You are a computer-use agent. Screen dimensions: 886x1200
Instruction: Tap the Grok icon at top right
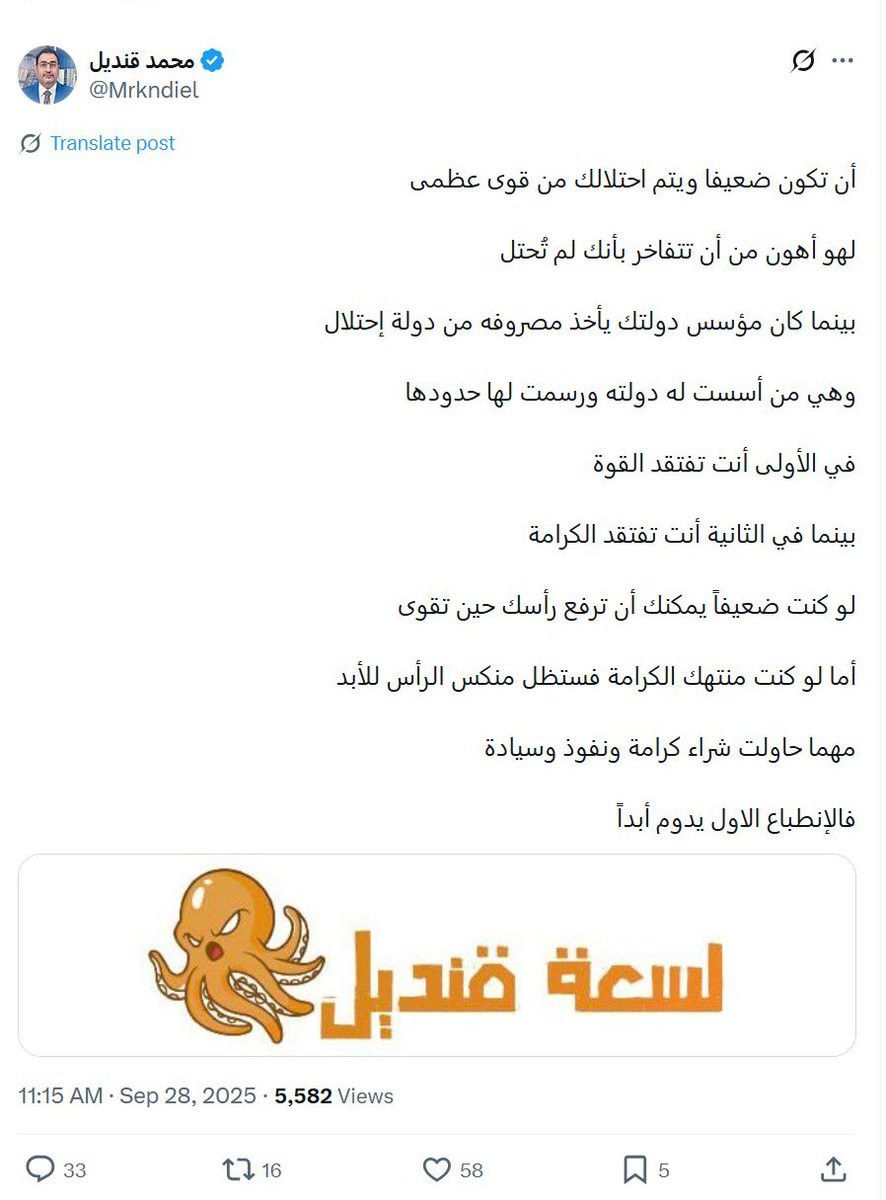[x=803, y=62]
